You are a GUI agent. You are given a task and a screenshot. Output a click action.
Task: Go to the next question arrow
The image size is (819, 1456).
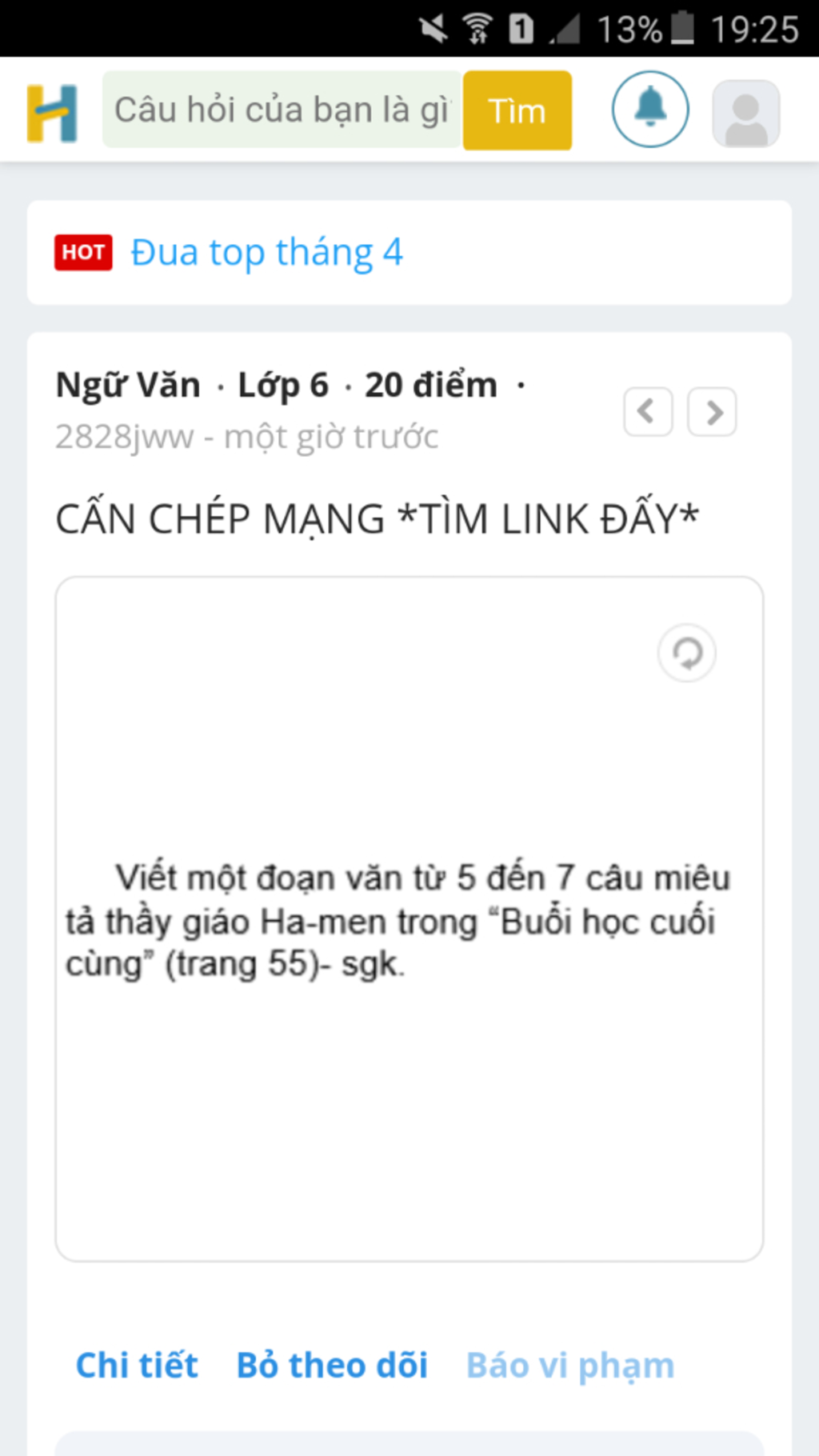point(711,412)
